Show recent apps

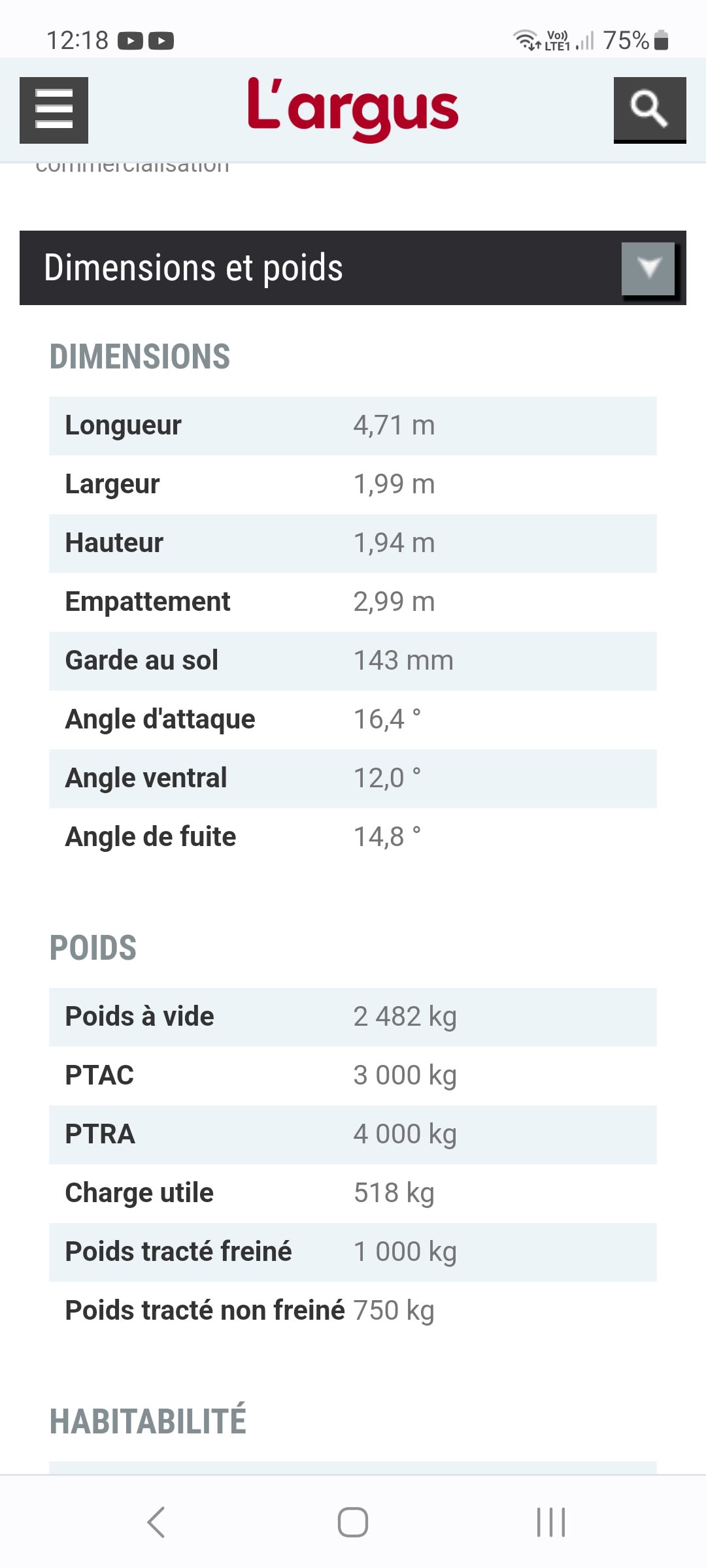click(x=550, y=1522)
